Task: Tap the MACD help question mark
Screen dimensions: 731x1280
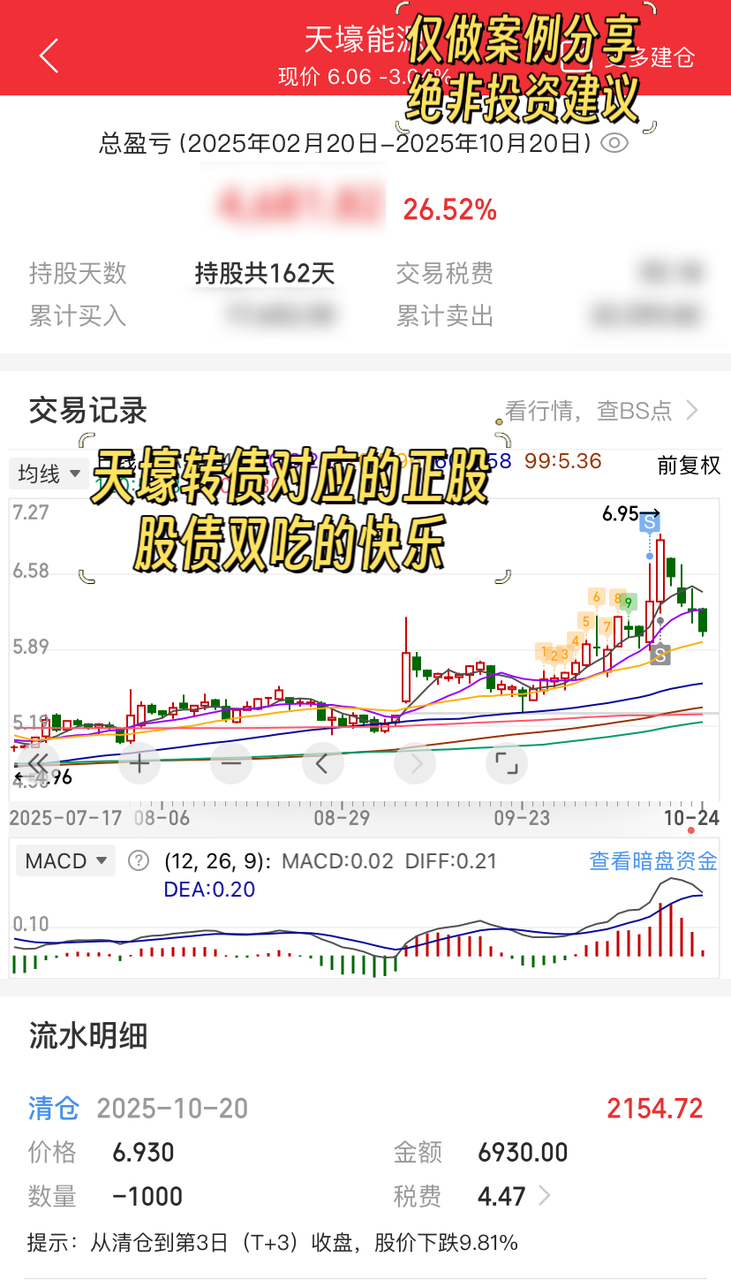Action: click(x=139, y=861)
